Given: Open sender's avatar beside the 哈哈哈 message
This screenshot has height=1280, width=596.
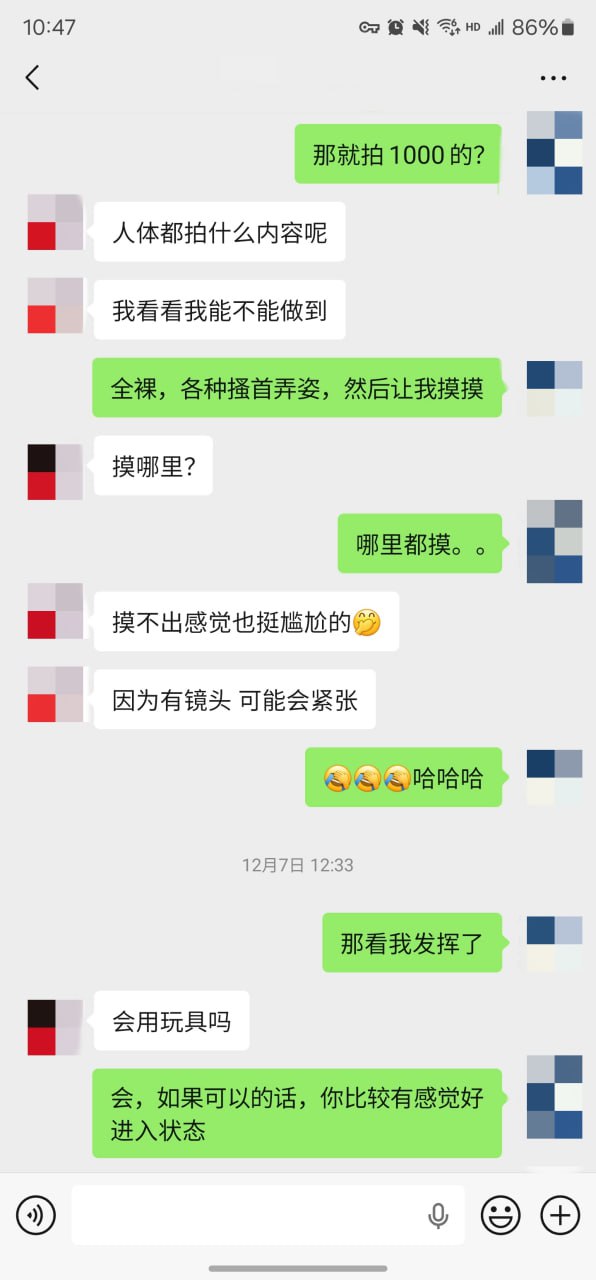Looking at the screenshot, I should pyautogui.click(x=554, y=777).
